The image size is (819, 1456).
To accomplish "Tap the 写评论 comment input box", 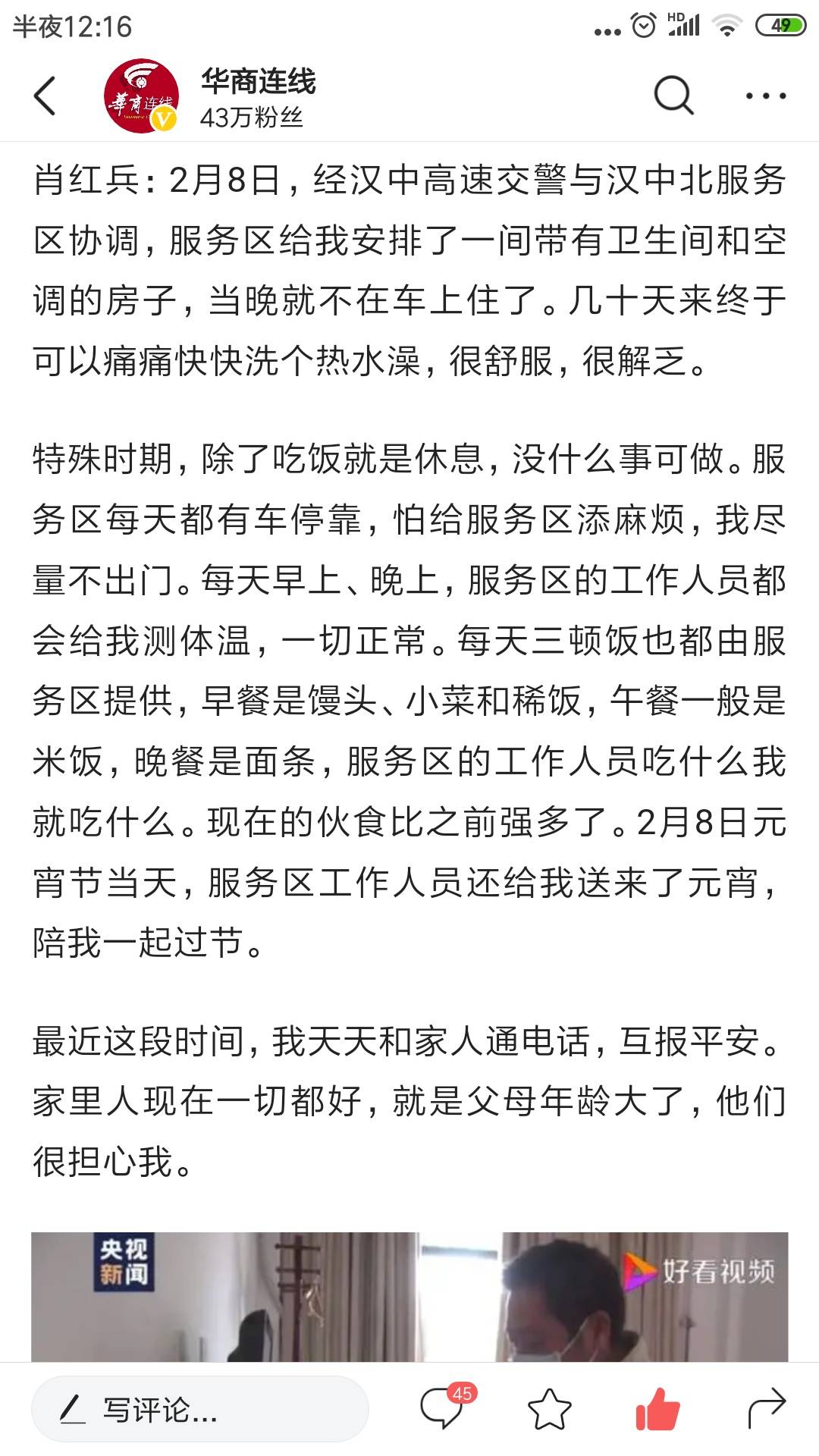I will tap(200, 1409).
